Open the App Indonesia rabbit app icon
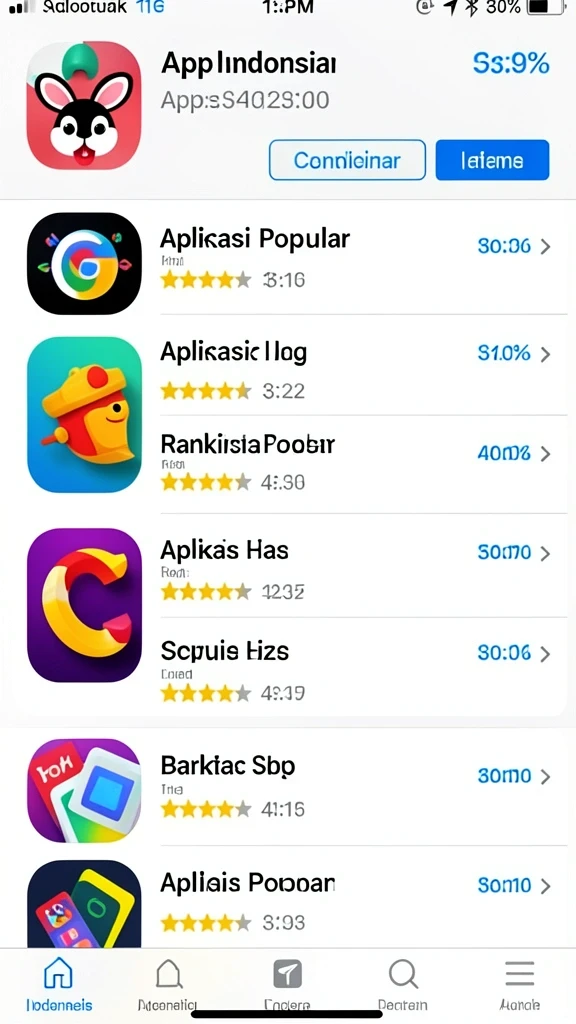 [x=84, y=106]
